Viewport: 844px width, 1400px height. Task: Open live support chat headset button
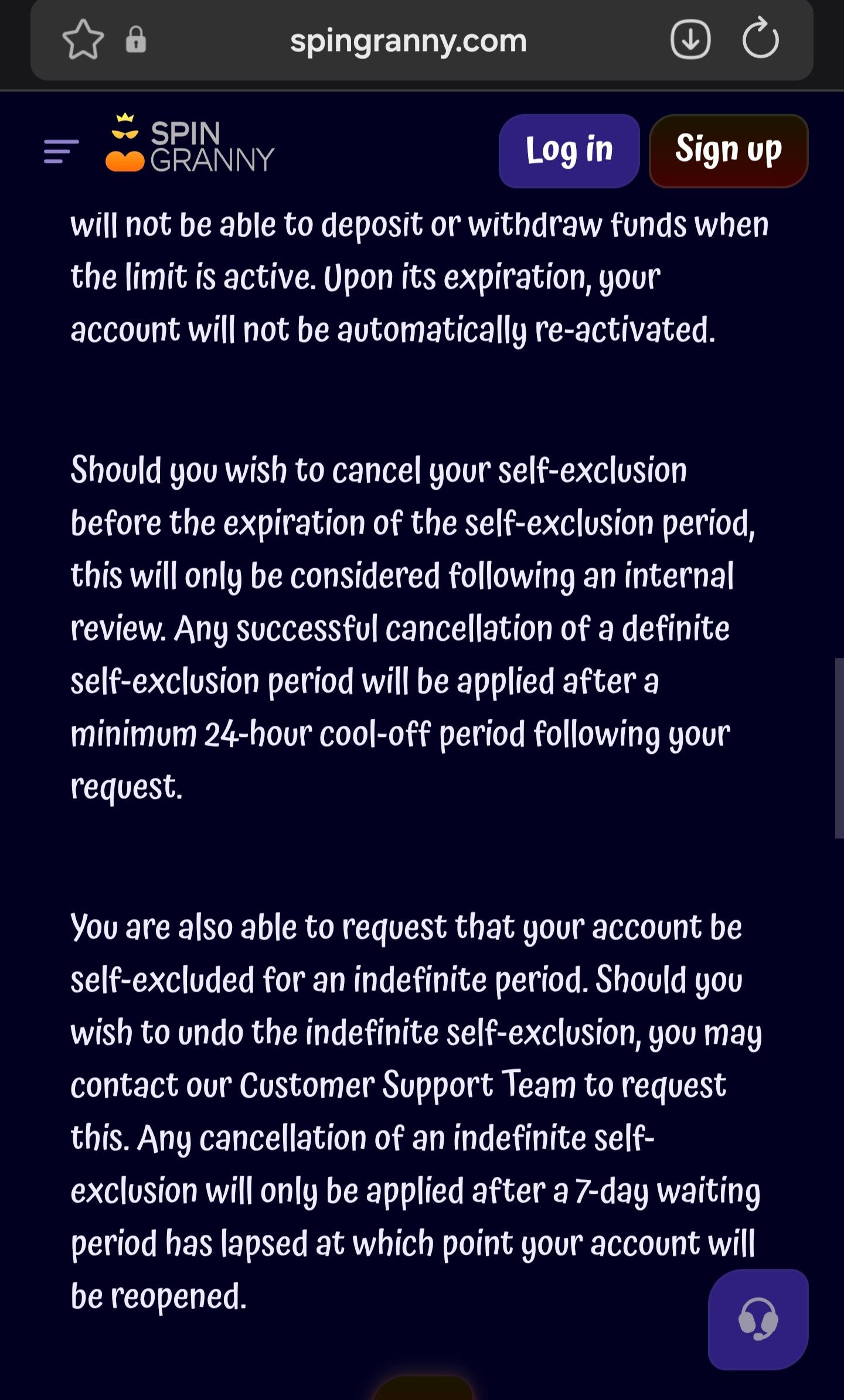pos(758,1319)
